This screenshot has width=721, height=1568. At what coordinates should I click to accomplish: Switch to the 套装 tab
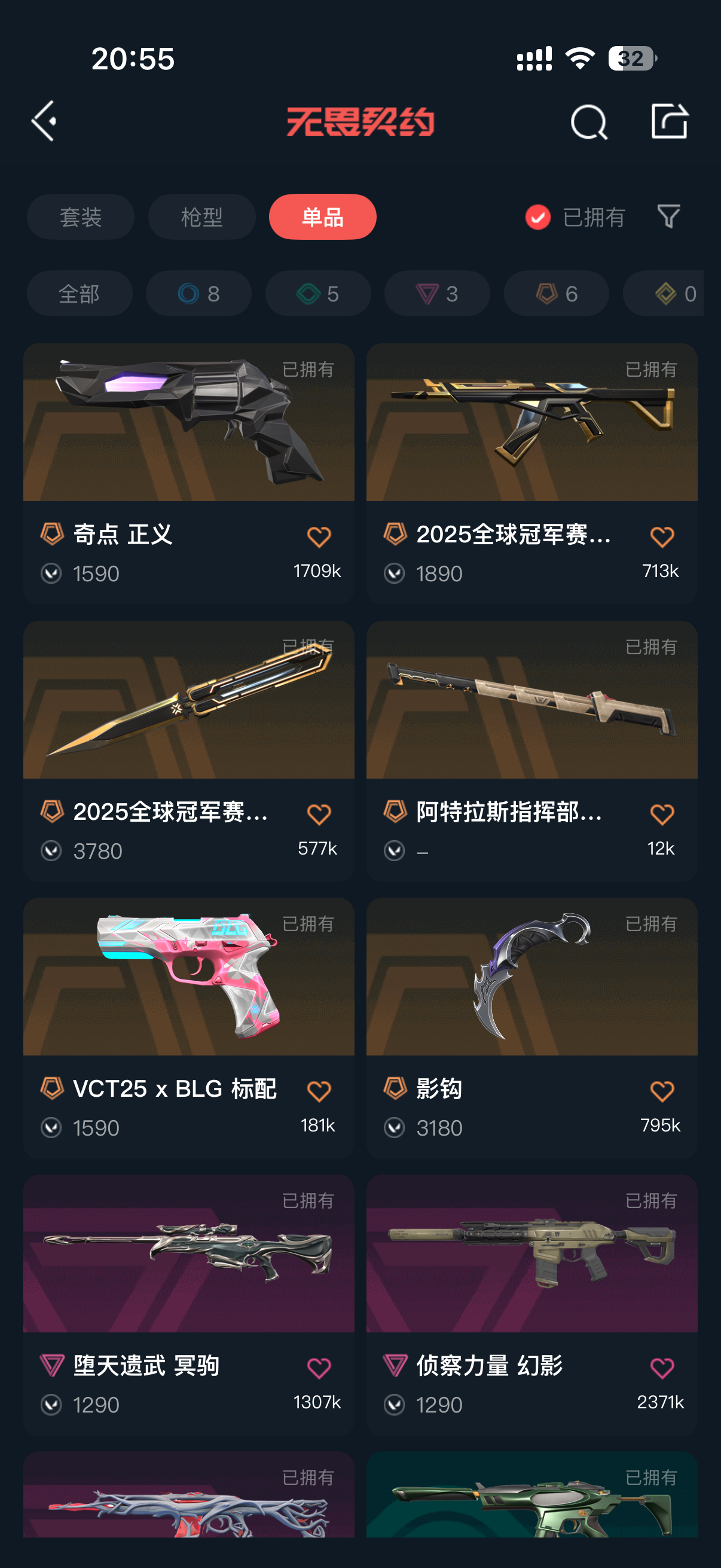80,216
